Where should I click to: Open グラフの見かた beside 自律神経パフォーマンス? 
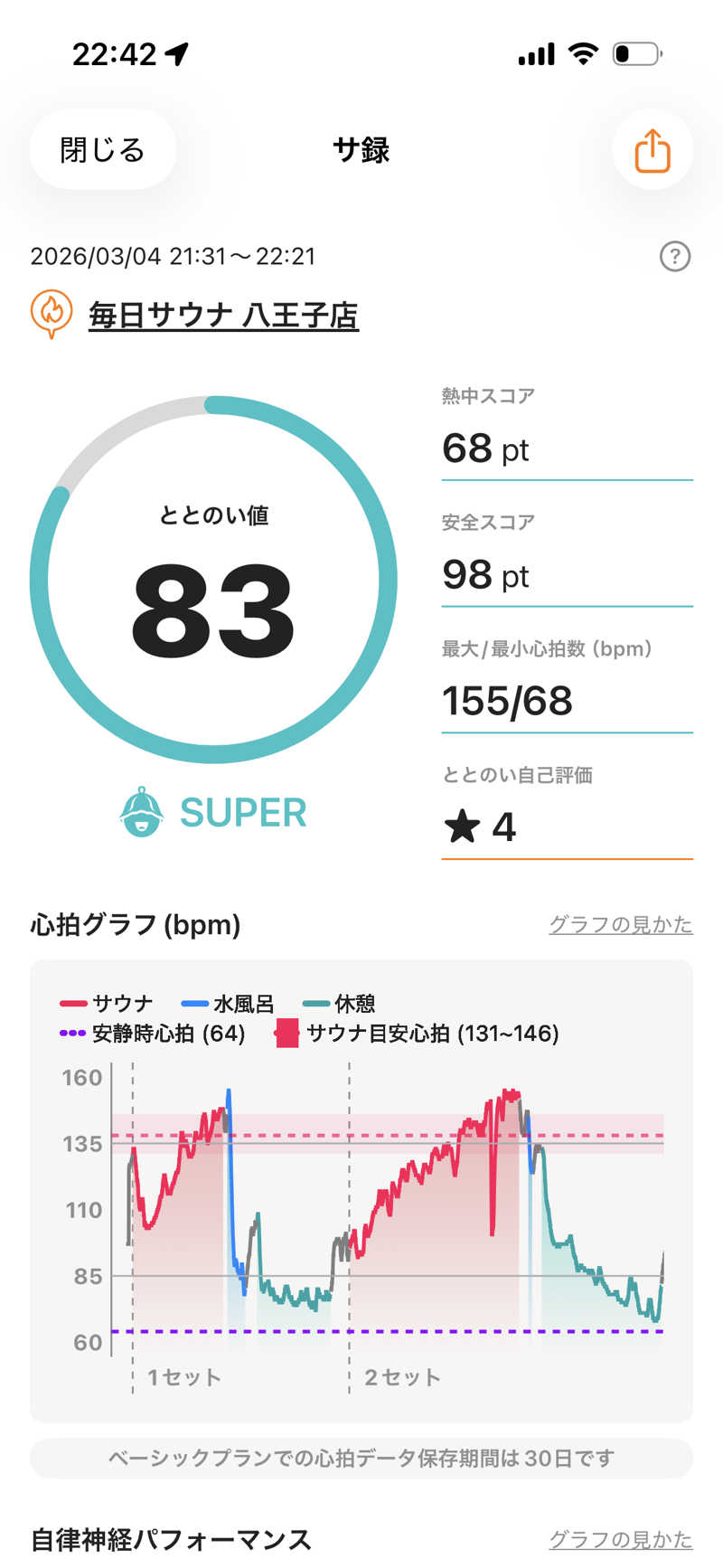click(620, 1539)
